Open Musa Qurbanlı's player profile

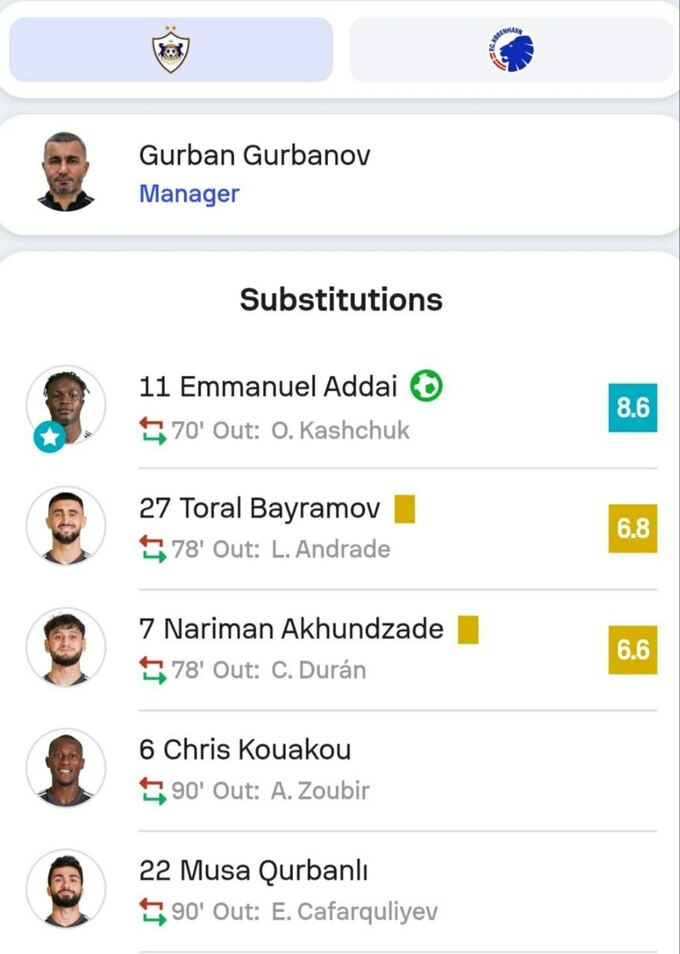[253, 871]
